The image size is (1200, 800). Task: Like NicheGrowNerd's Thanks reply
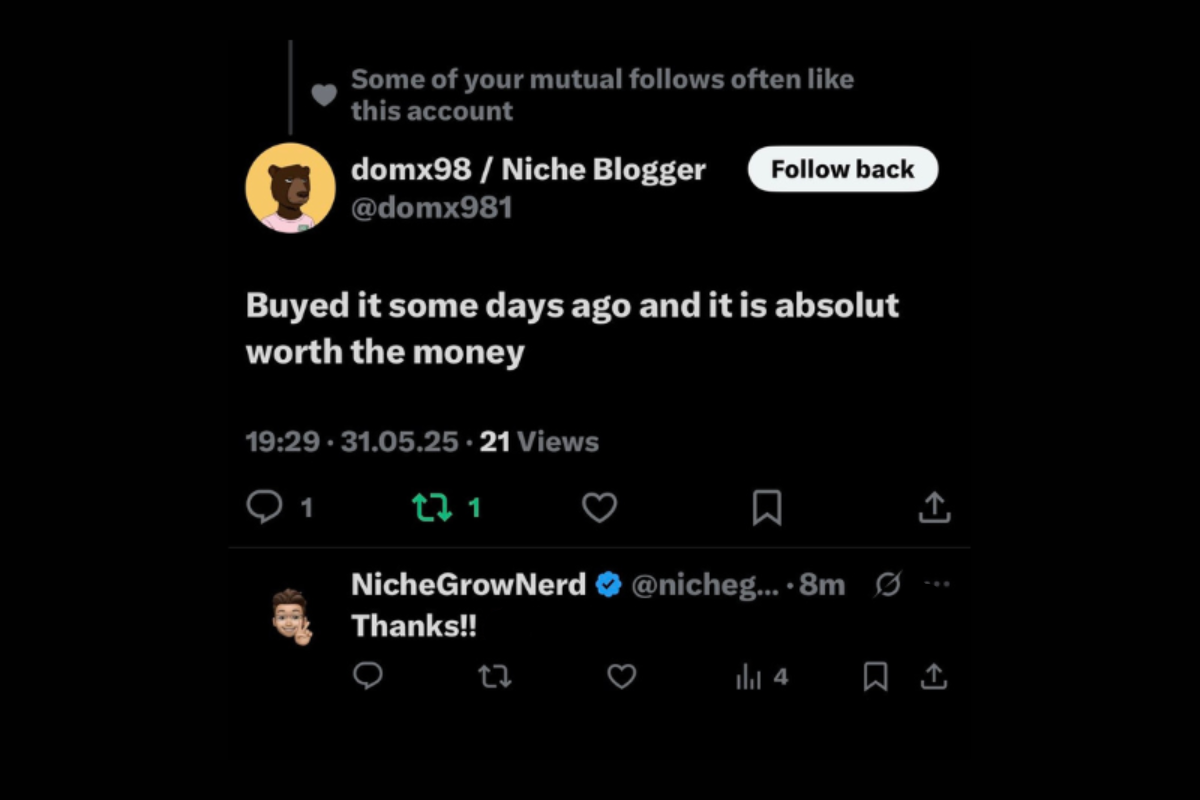point(622,677)
